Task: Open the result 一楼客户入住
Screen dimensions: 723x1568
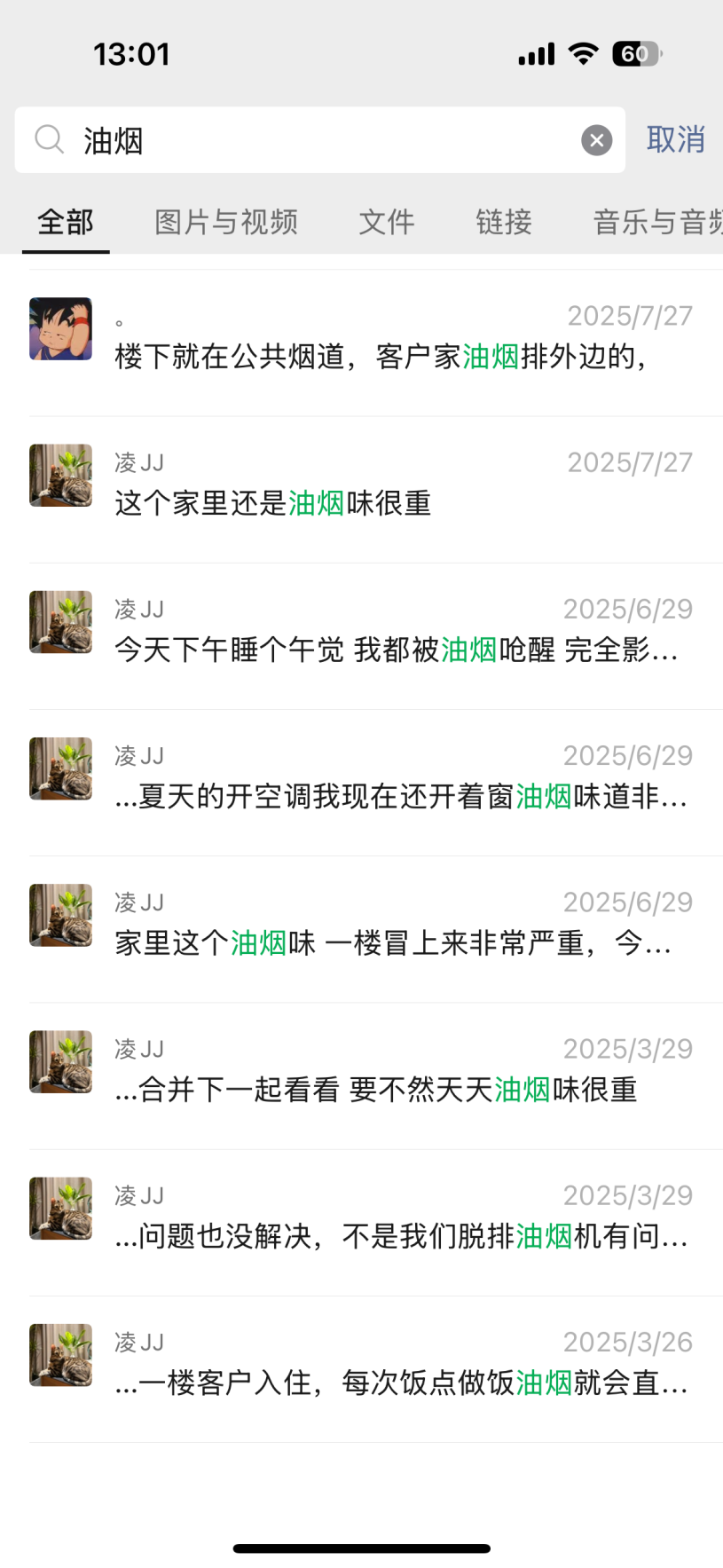Action: click(x=381, y=1367)
